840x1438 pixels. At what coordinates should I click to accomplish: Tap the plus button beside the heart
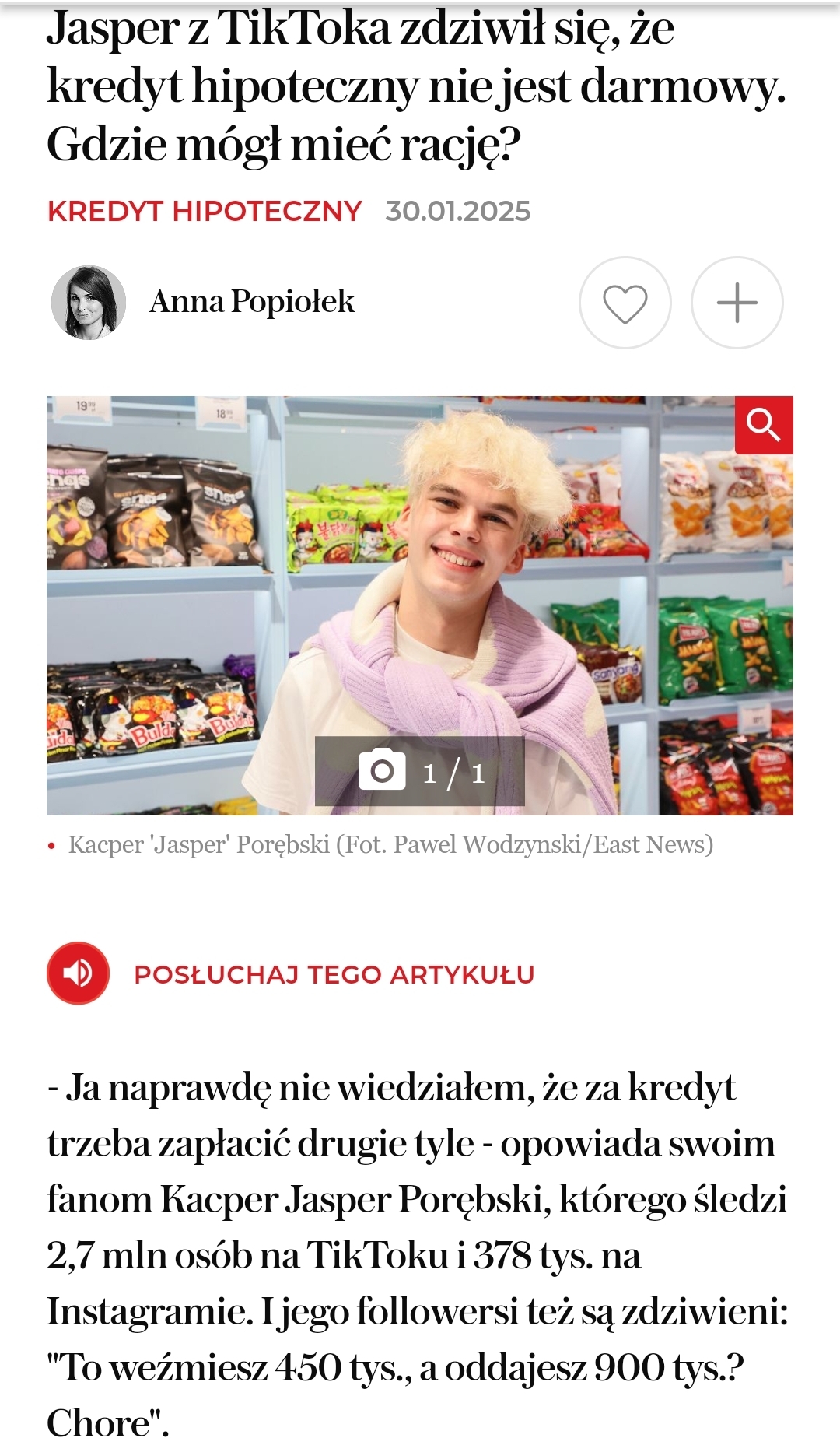(x=737, y=303)
